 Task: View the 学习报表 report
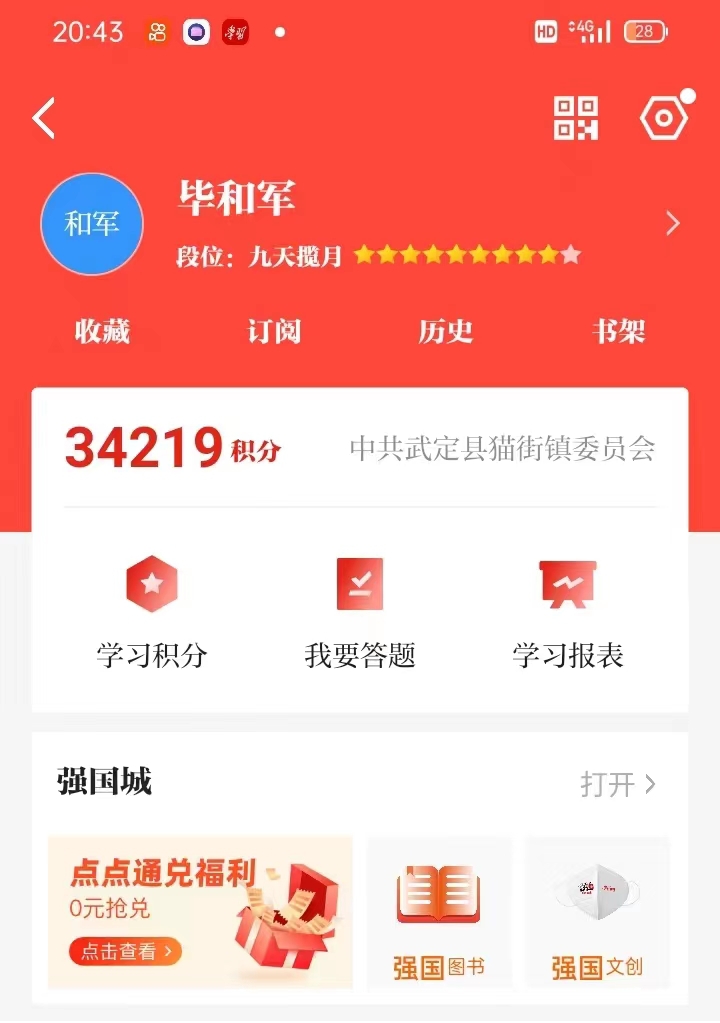pyautogui.click(x=568, y=612)
